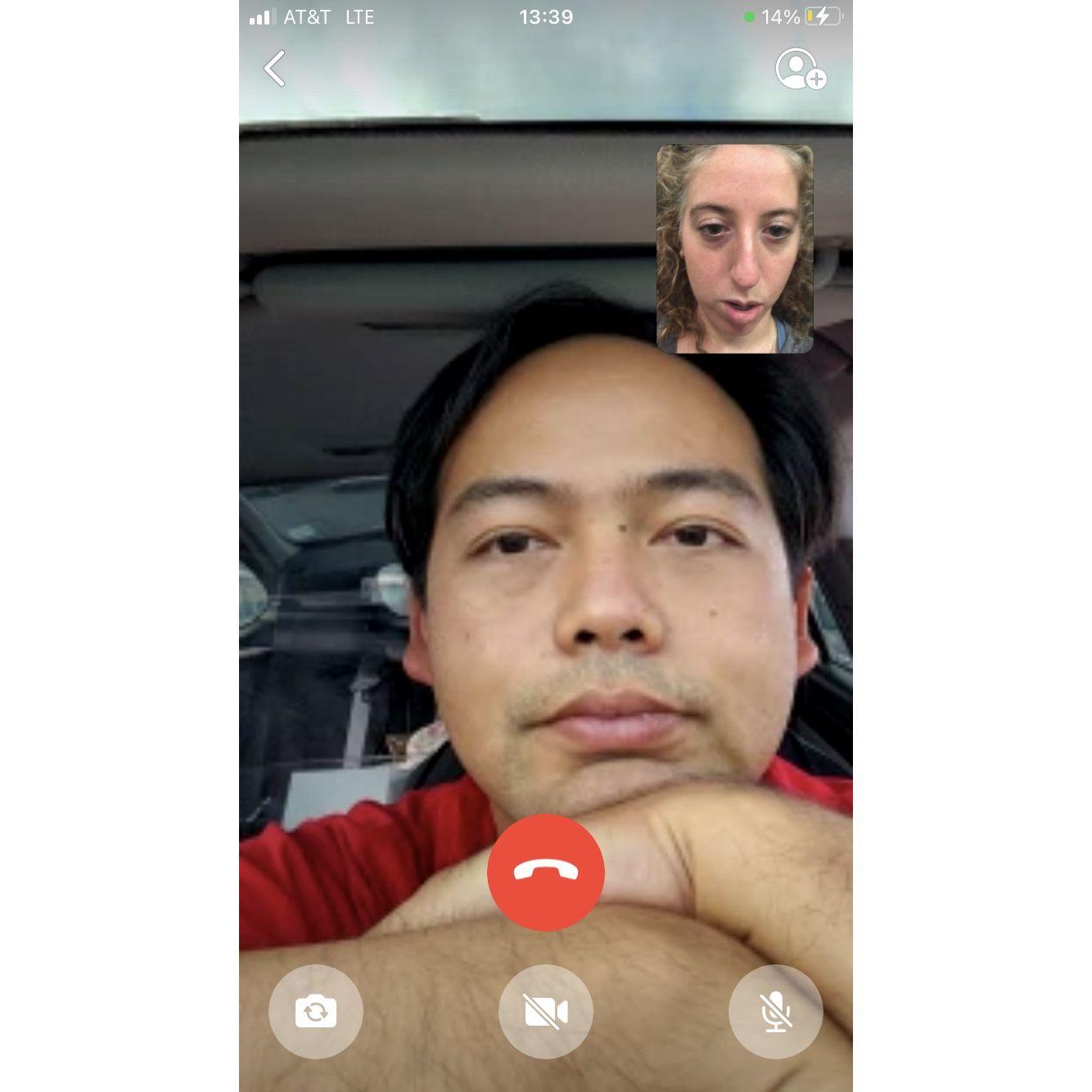Tap the self-view video thumbnail
The width and height of the screenshot is (1092, 1092).
734,249
